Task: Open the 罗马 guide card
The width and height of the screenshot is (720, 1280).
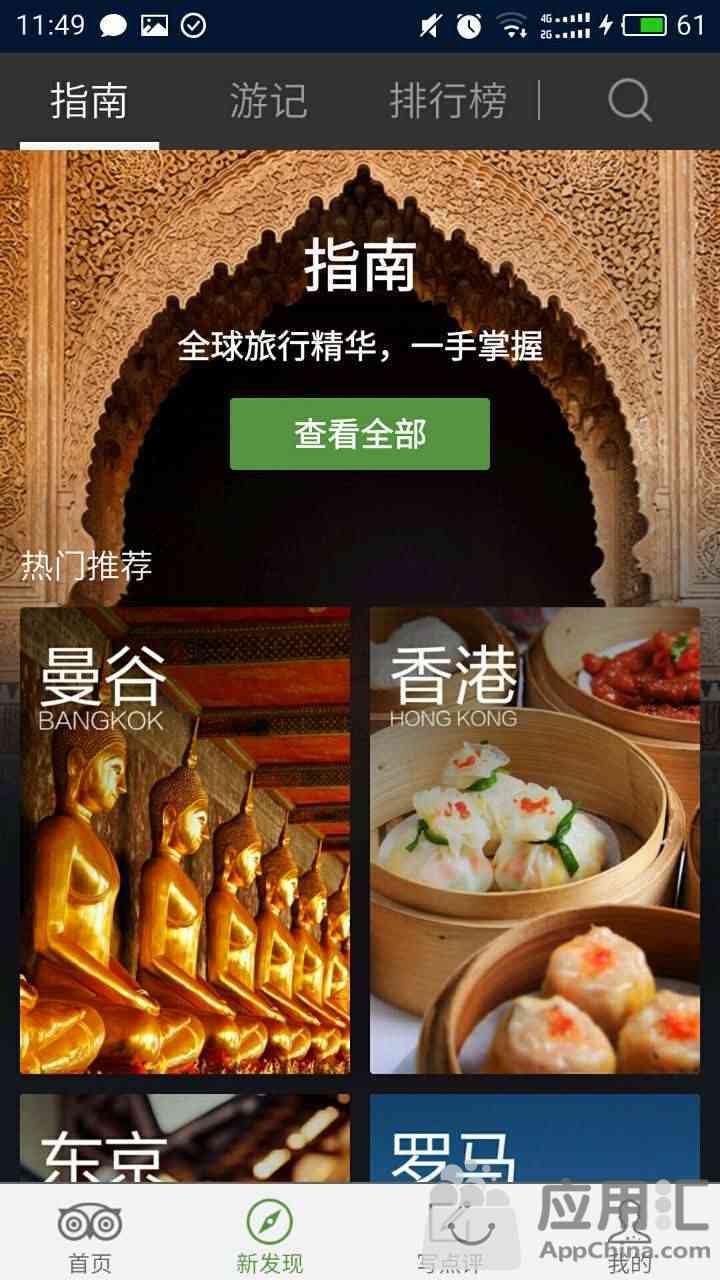Action: pyautogui.click(x=535, y=1138)
